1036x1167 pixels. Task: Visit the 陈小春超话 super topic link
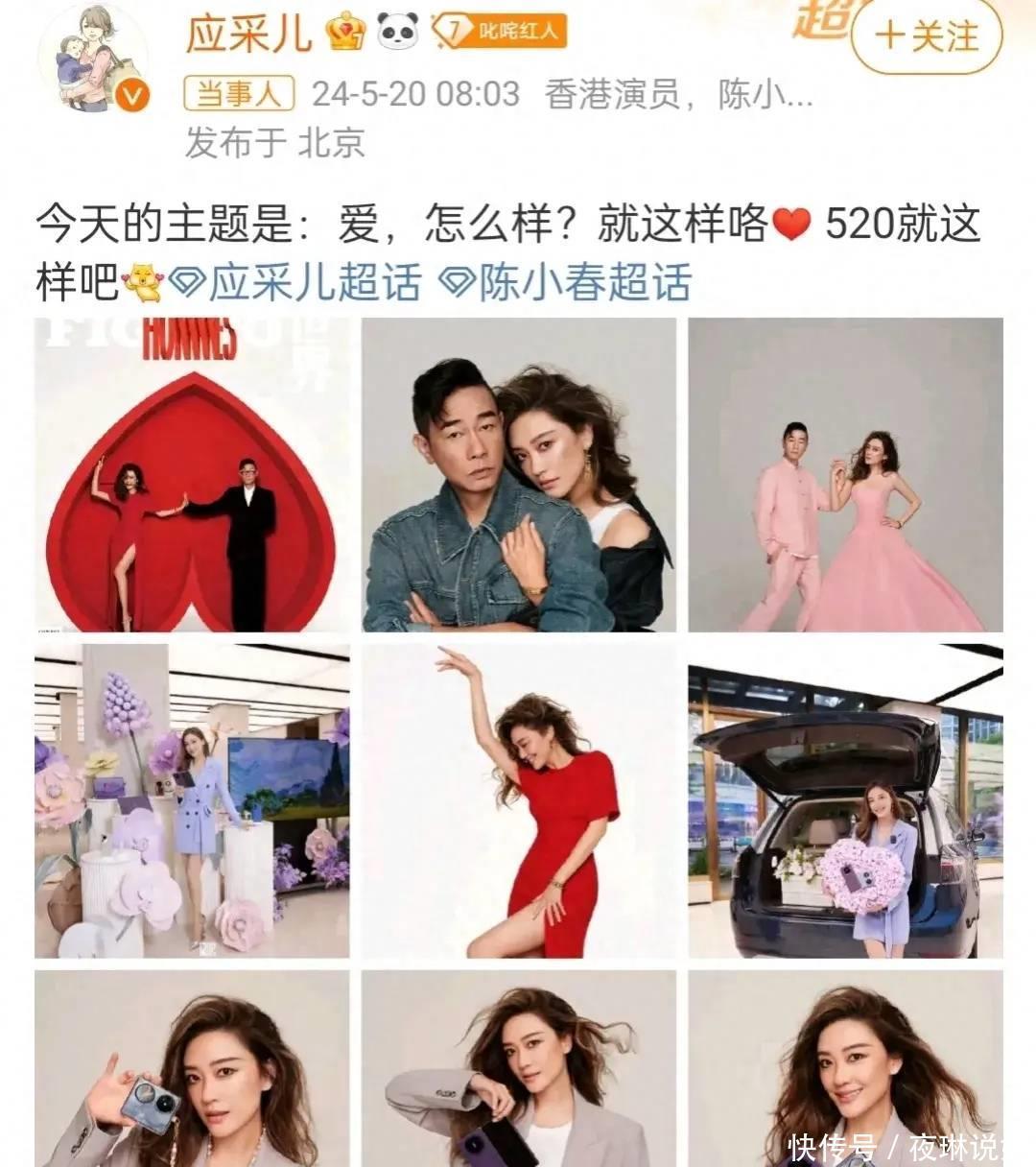pyautogui.click(x=567, y=283)
